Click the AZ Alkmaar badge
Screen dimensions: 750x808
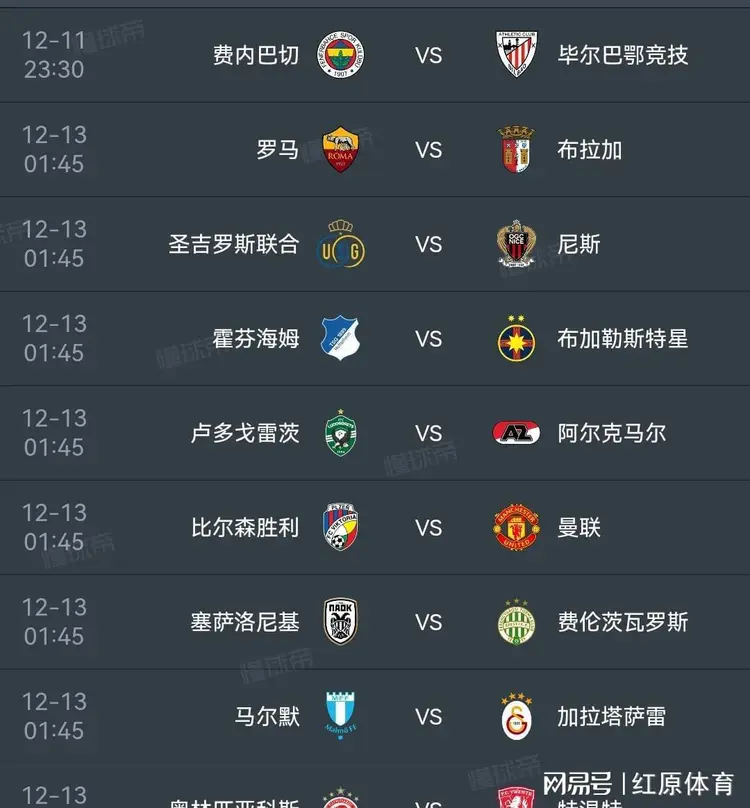click(516, 433)
